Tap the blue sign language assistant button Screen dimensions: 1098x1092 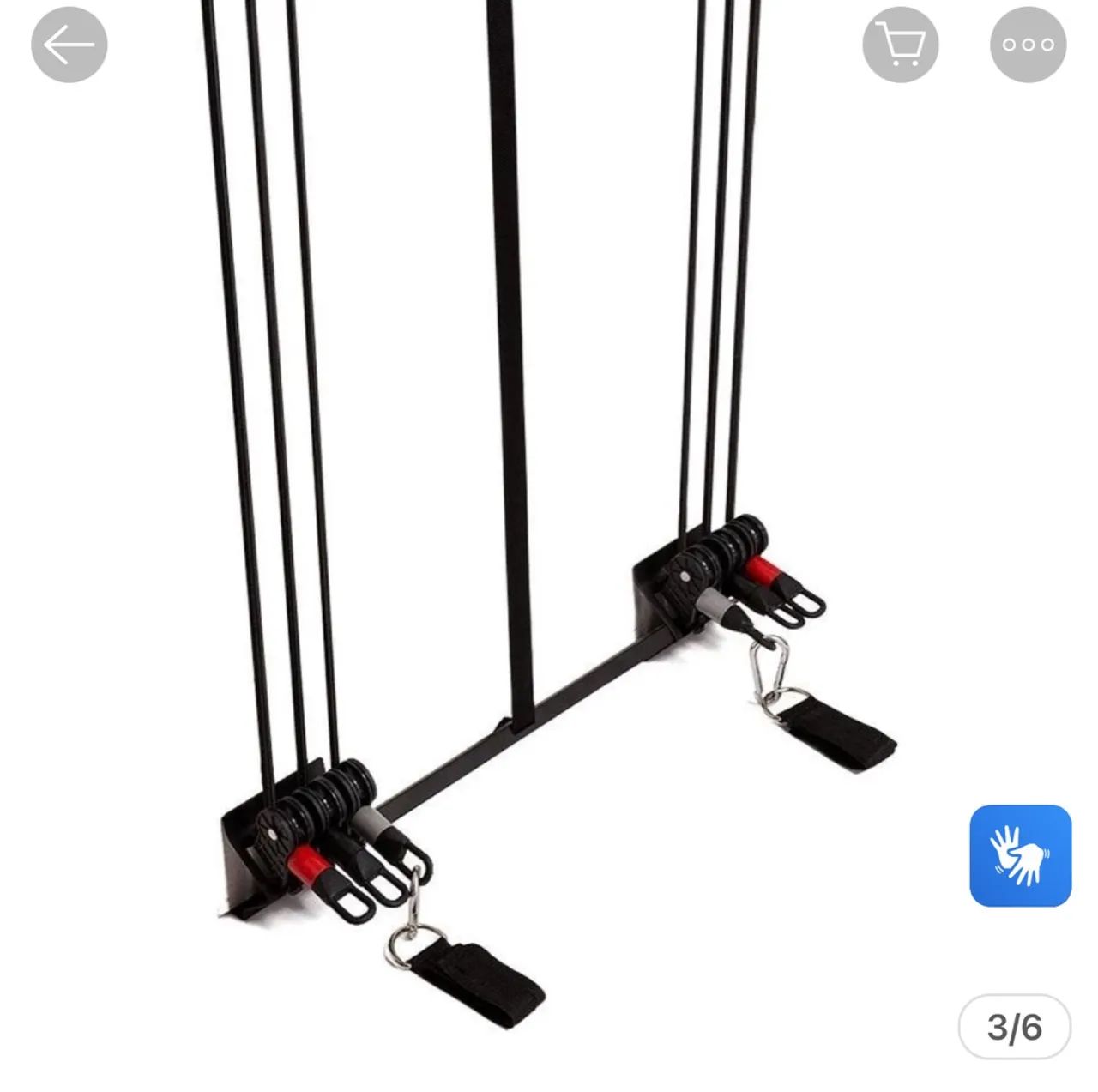(1020, 855)
